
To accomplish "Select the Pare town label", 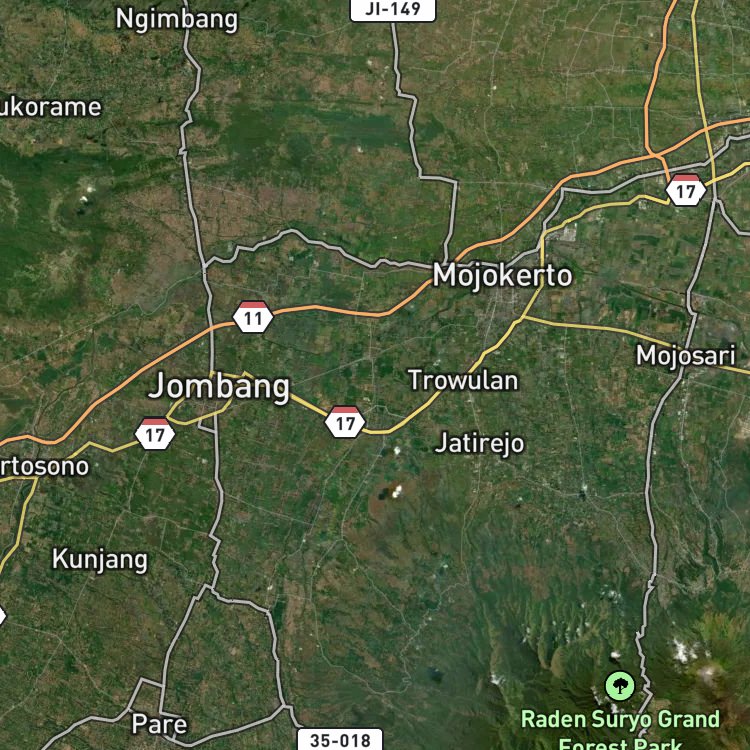I will (x=159, y=724).
